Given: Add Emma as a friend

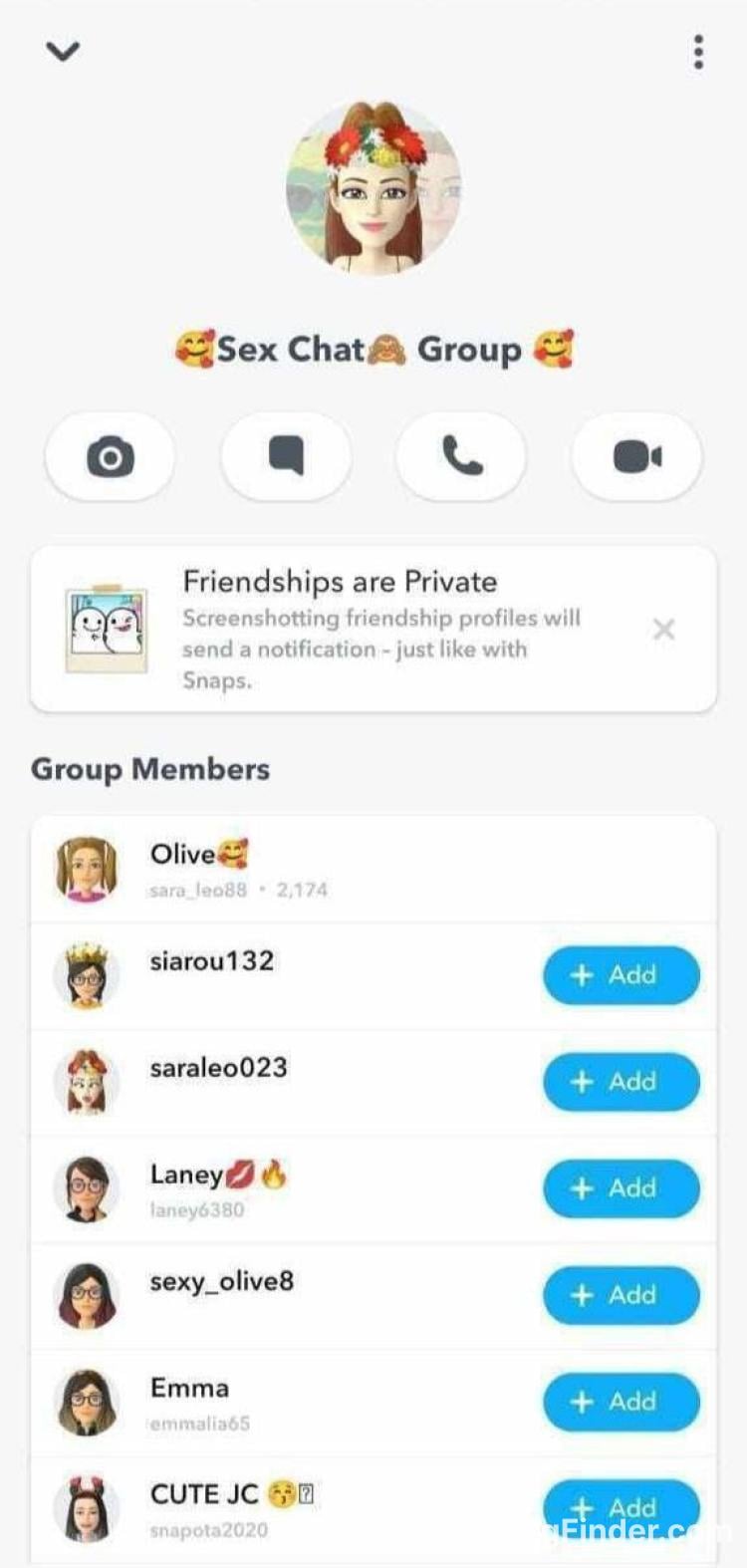Looking at the screenshot, I should point(621,1402).
